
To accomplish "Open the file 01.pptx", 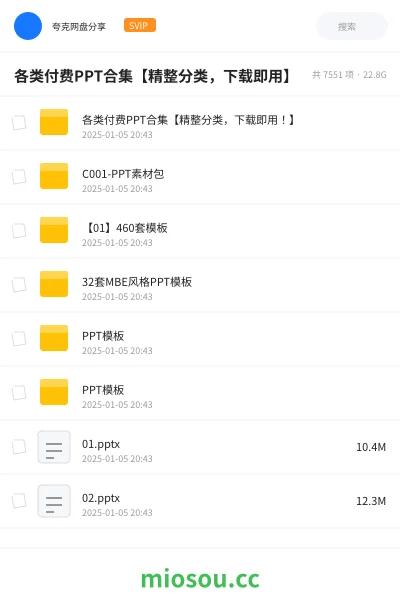I will coord(200,447).
